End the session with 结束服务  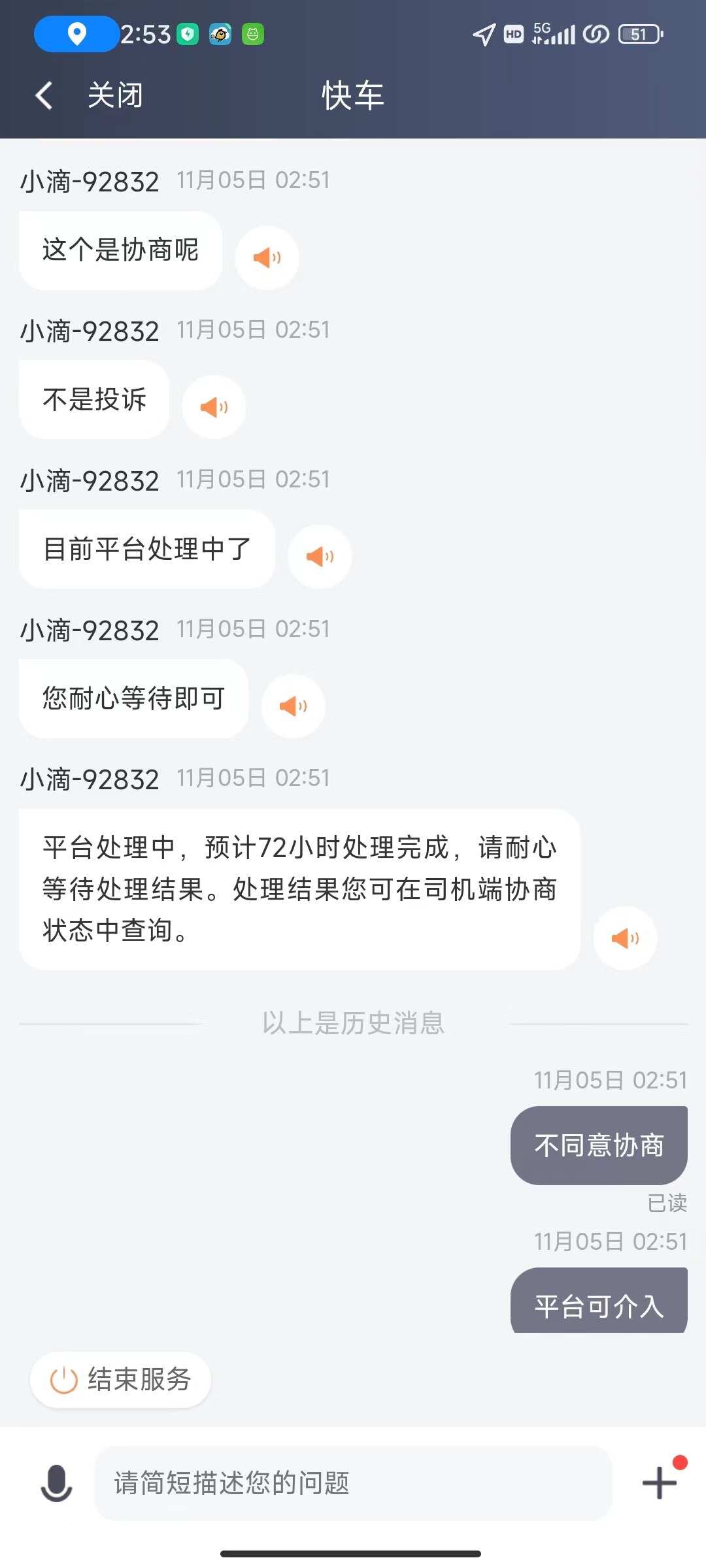coord(120,1380)
